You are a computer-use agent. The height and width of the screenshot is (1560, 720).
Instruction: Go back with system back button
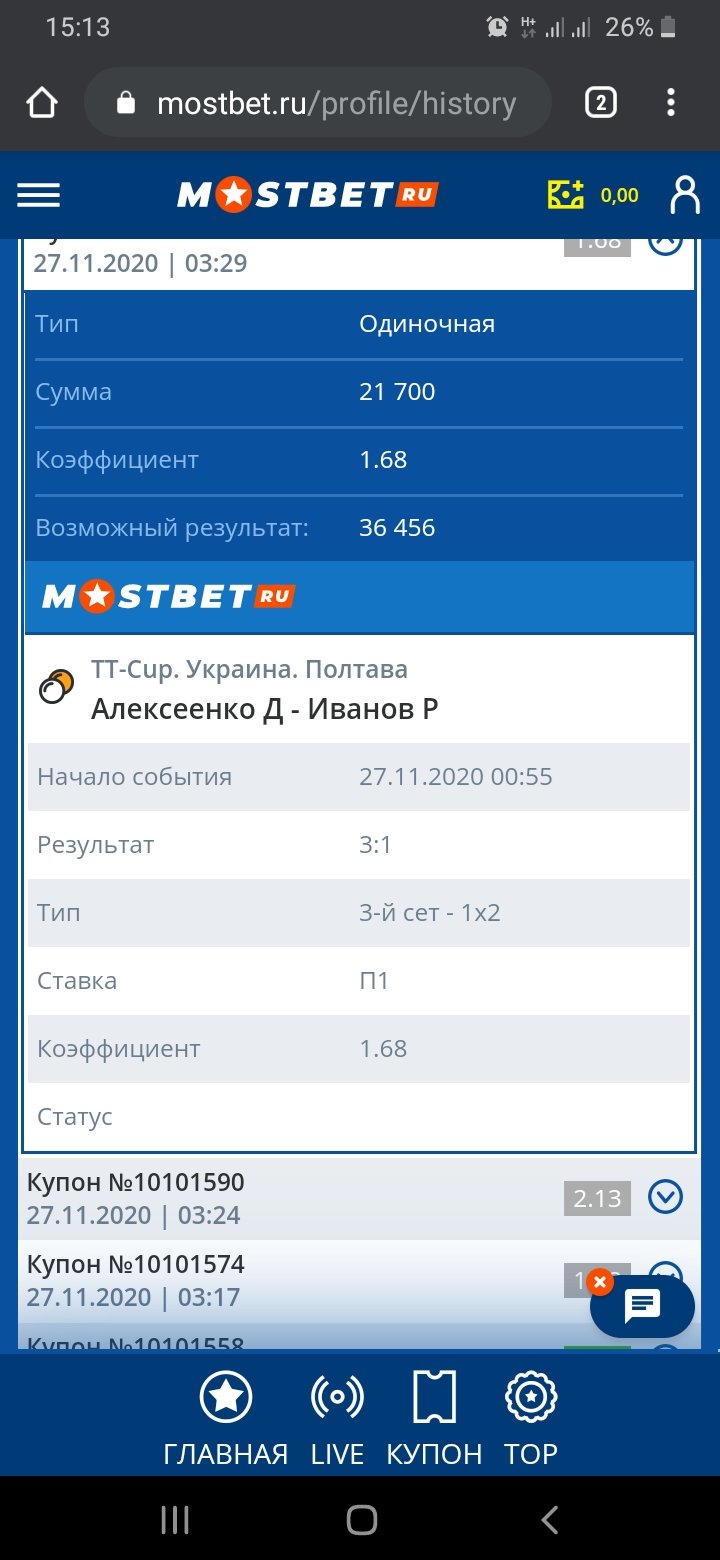click(x=549, y=1520)
